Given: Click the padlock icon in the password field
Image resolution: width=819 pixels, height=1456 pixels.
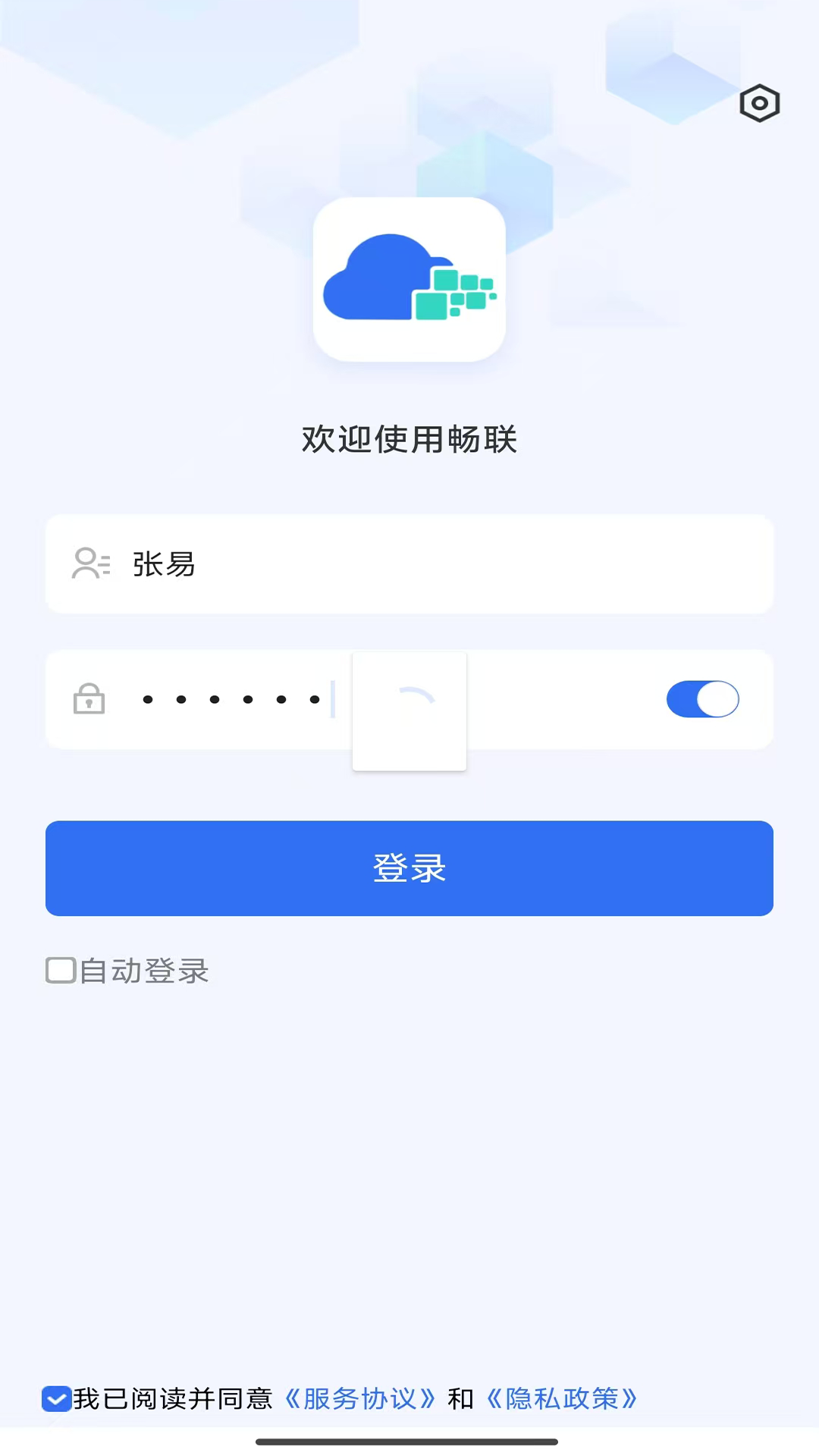Looking at the screenshot, I should click(x=89, y=699).
